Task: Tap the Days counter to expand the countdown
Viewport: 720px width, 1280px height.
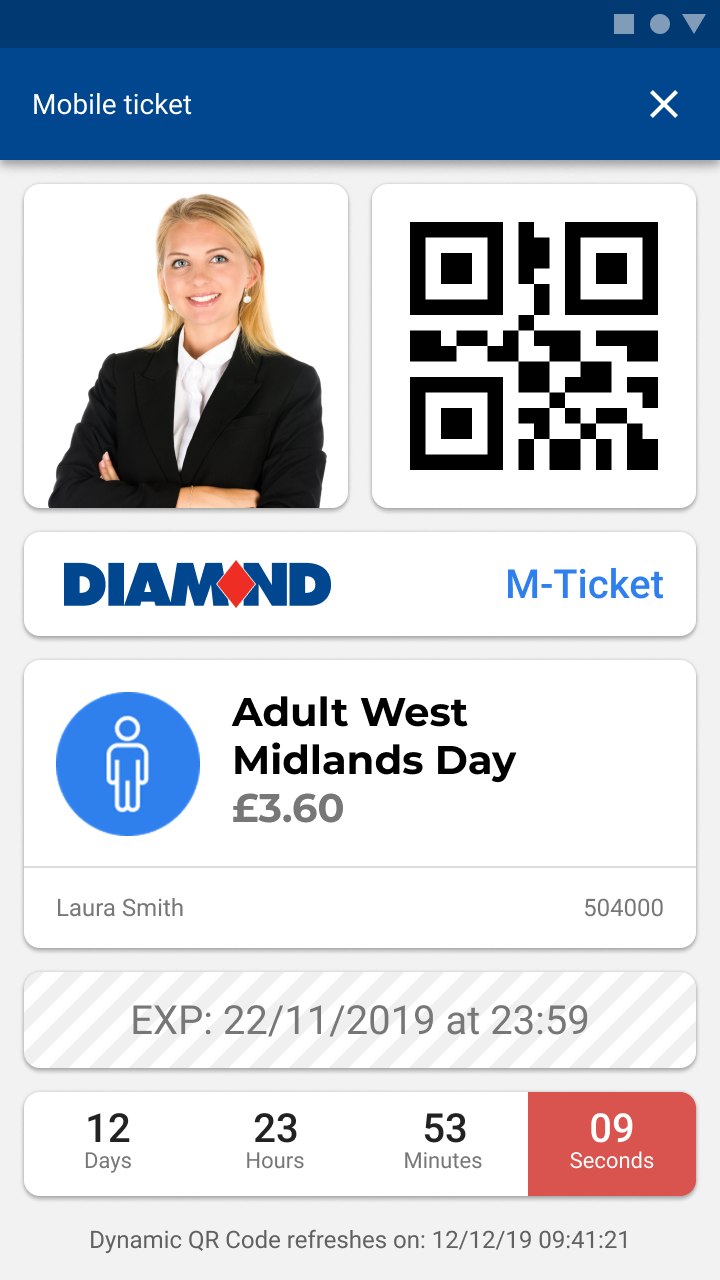Action: pos(108,1143)
